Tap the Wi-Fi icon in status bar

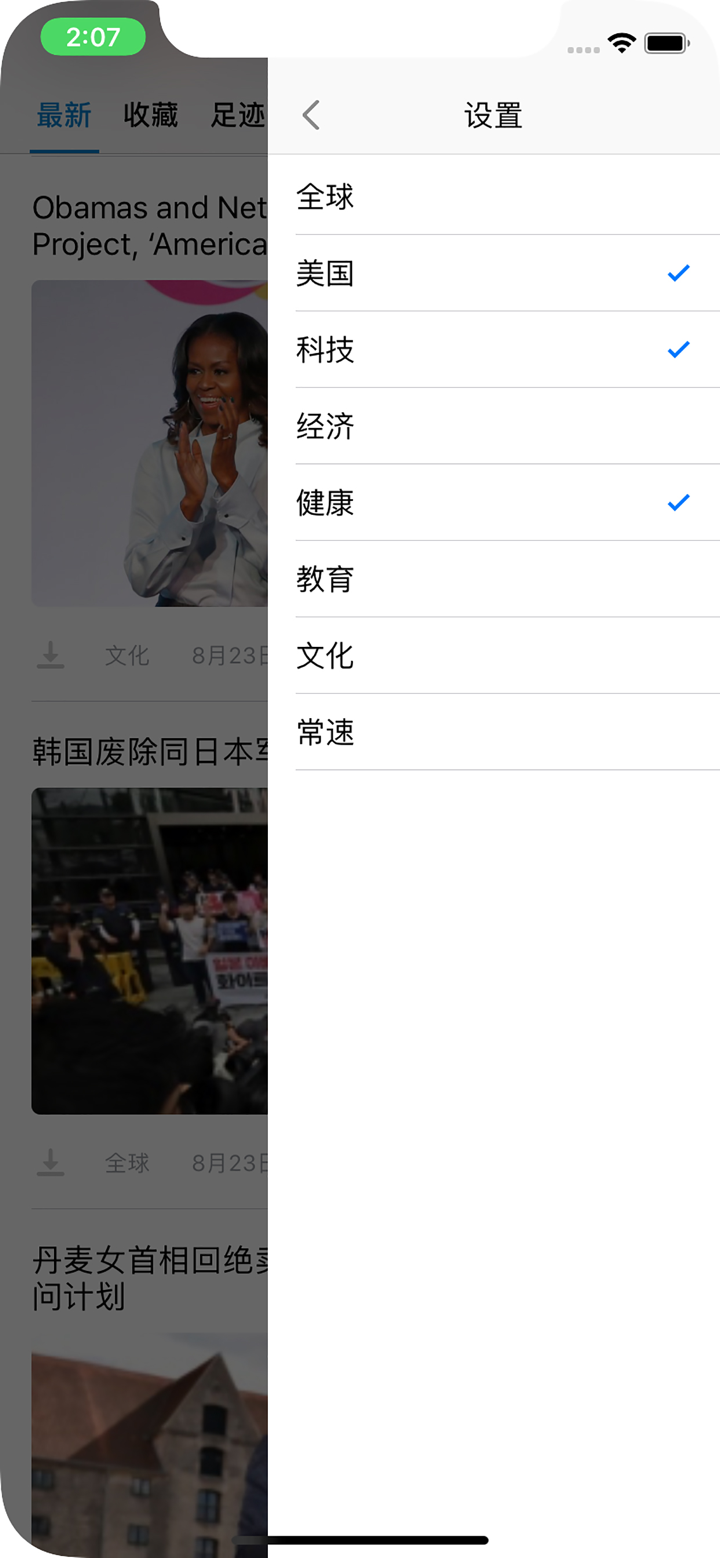pyautogui.click(x=620, y=42)
